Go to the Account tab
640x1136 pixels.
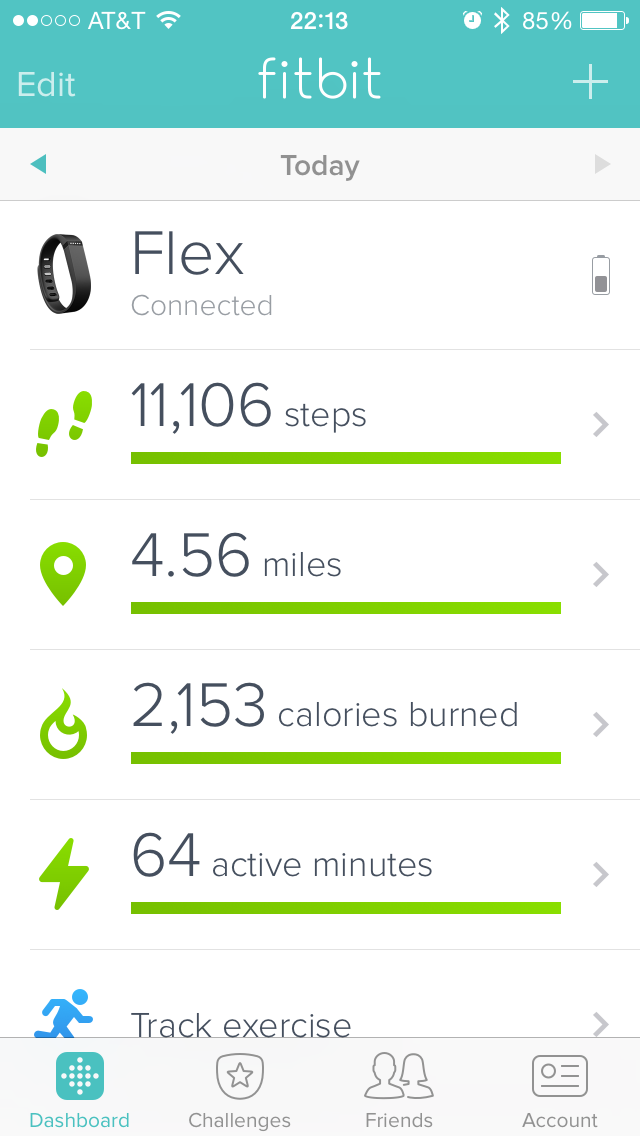559,1090
